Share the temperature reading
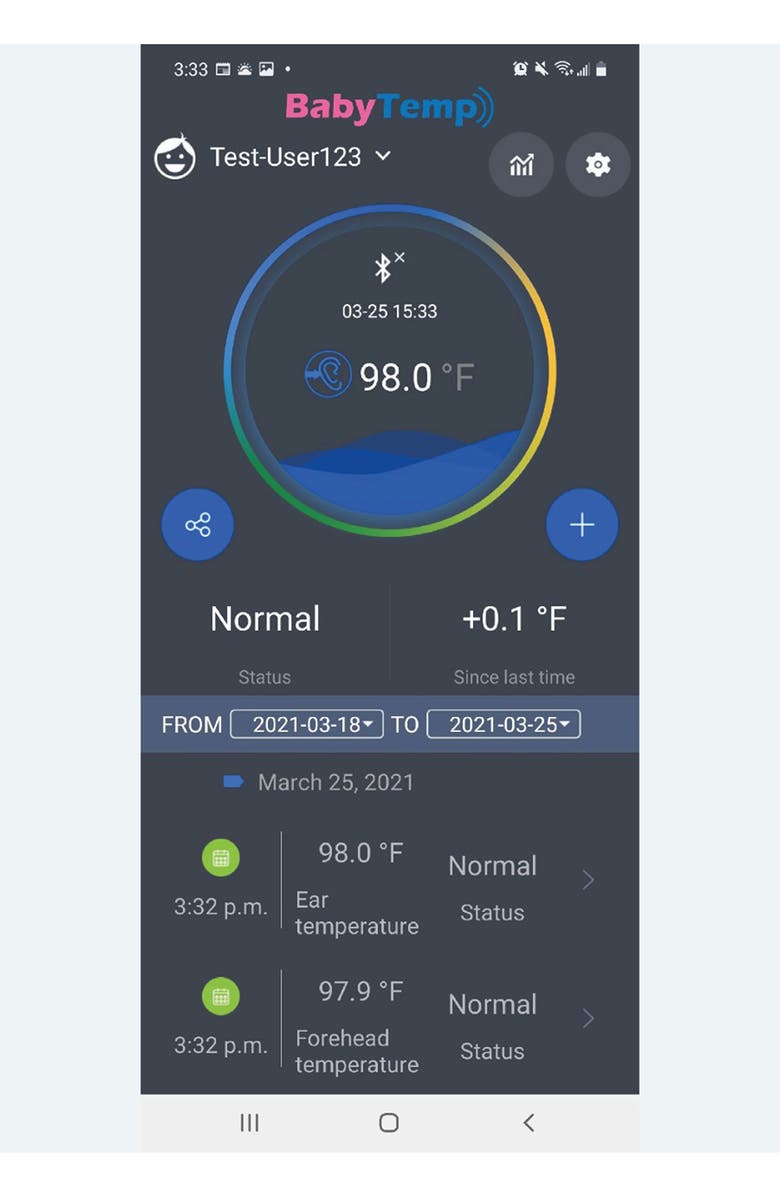780x1196 pixels. 198,525
